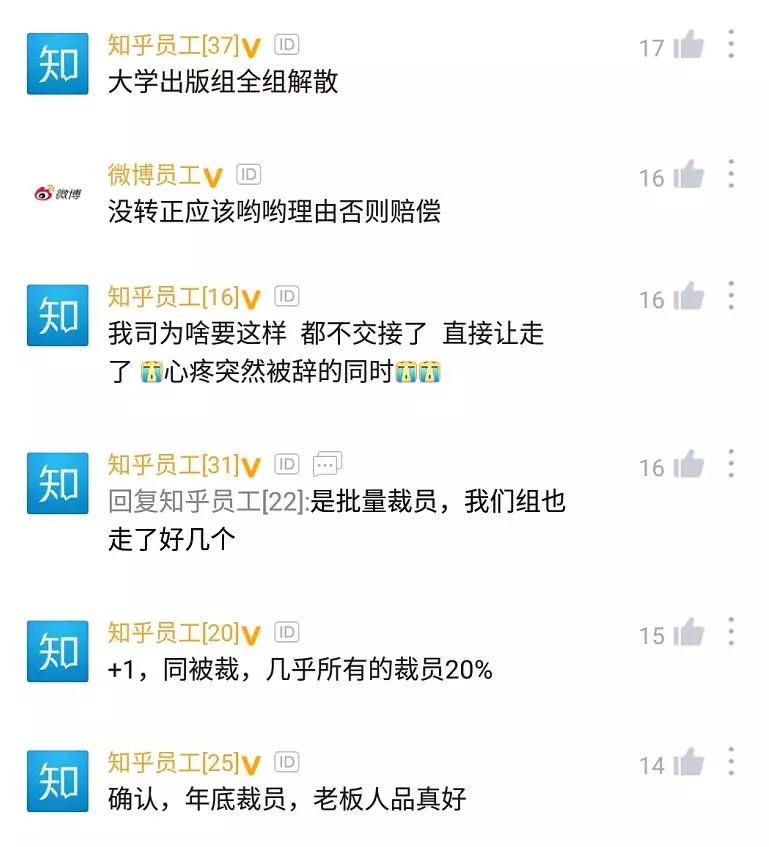Like the comment by 知乎员工[16]
Screen dimensions: 769x847
click(x=689, y=298)
